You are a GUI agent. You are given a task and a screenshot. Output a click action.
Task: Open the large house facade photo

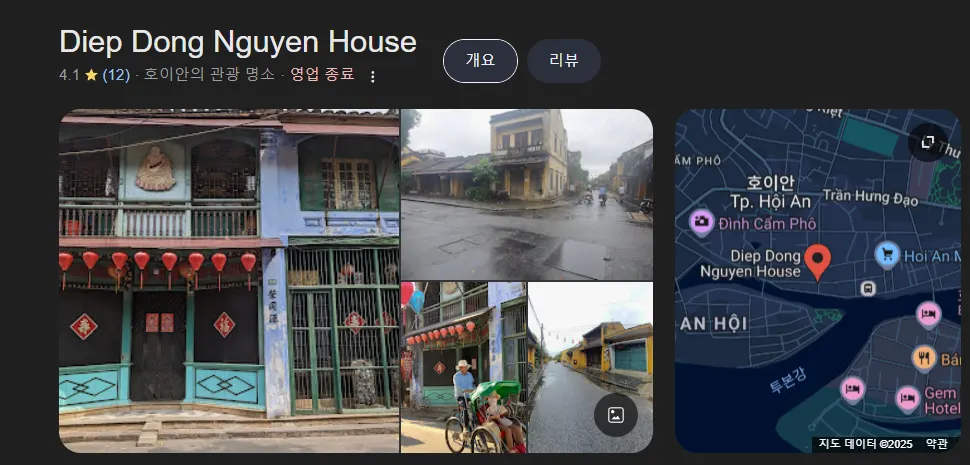point(229,280)
